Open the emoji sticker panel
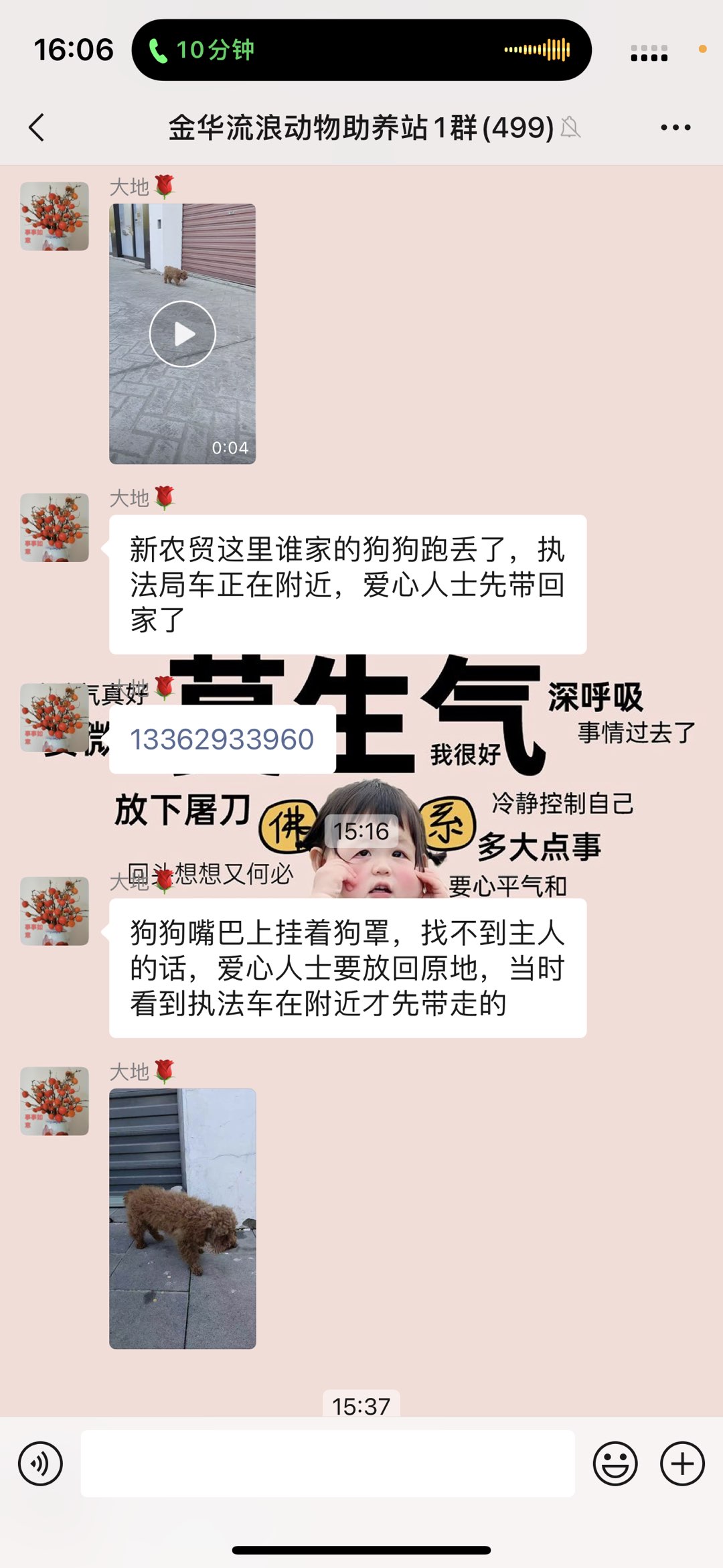The image size is (723, 1568). click(615, 1464)
